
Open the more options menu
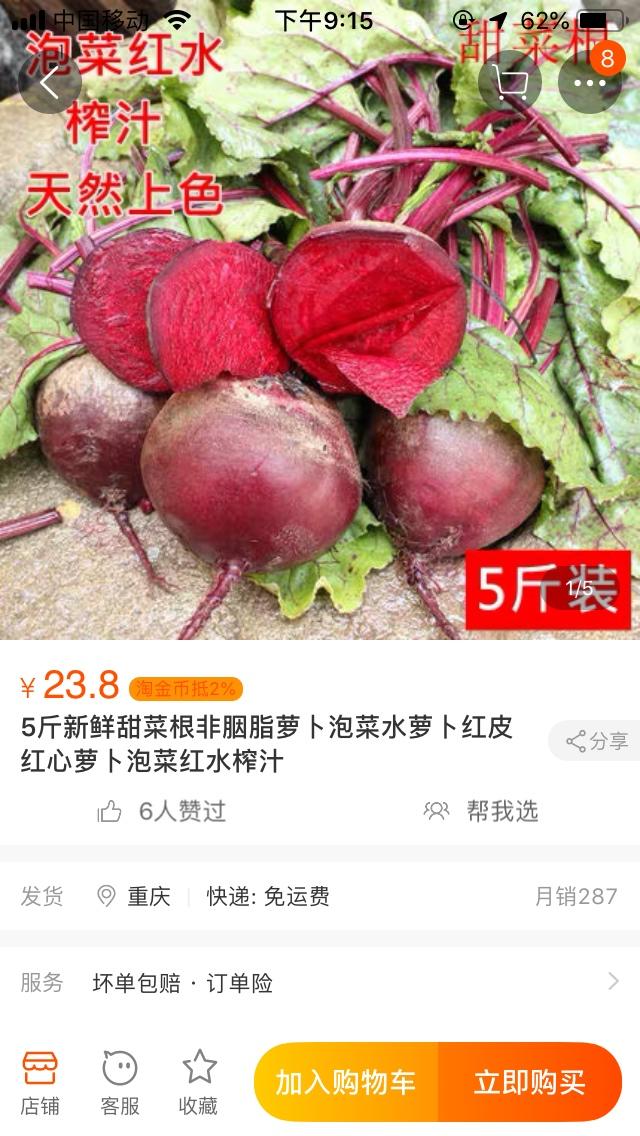coord(590,82)
